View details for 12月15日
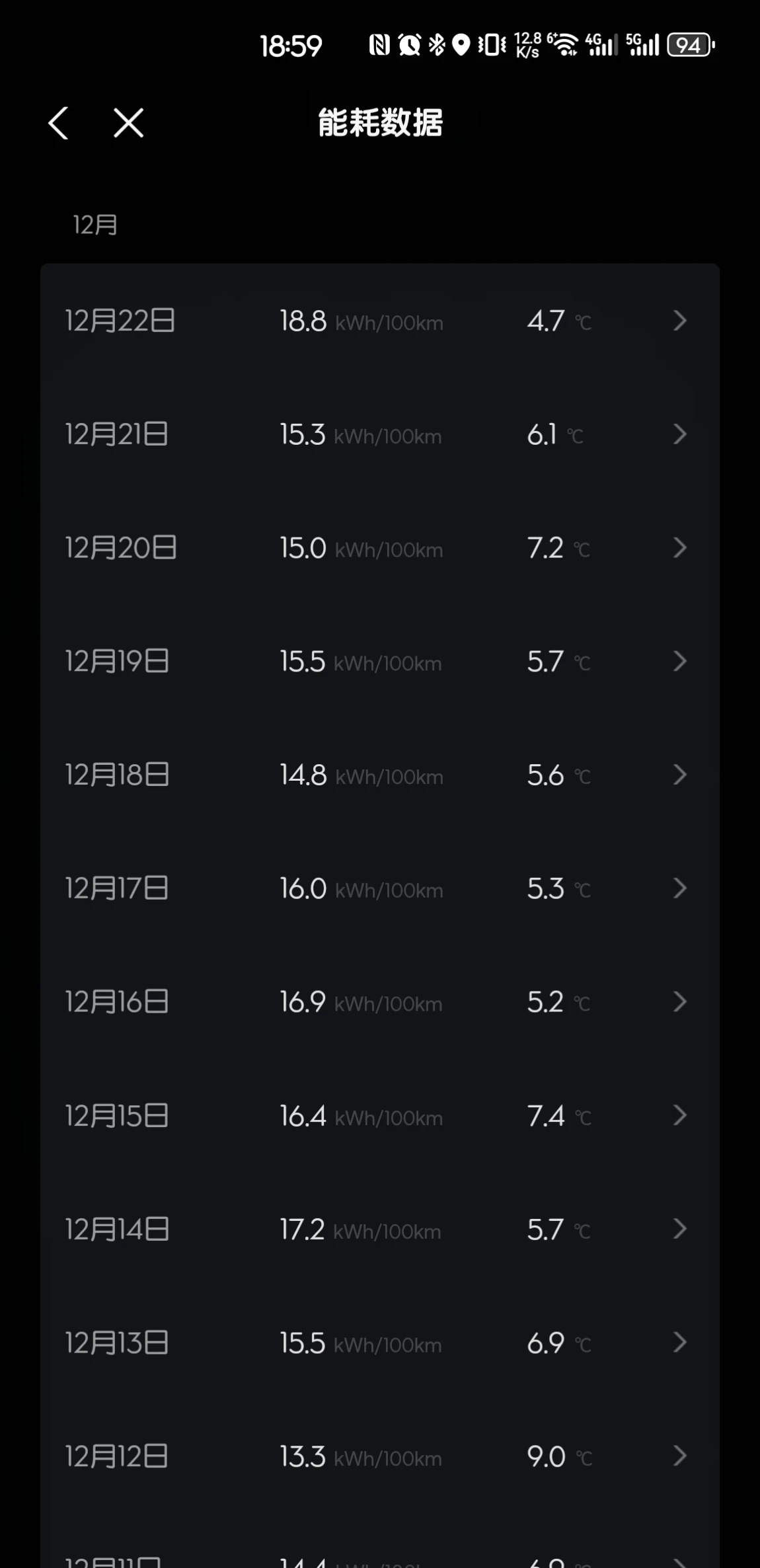Image resolution: width=760 pixels, height=1568 pixels. 380,1116
